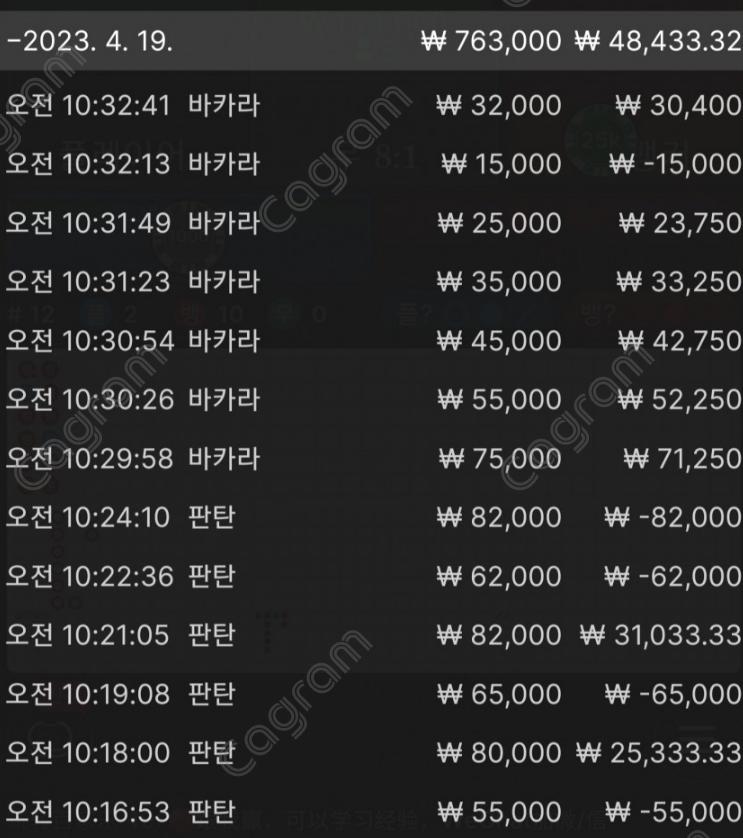View the 10:31:49 바카라 bet record
The width and height of the screenshot is (743, 838).
click(371, 222)
